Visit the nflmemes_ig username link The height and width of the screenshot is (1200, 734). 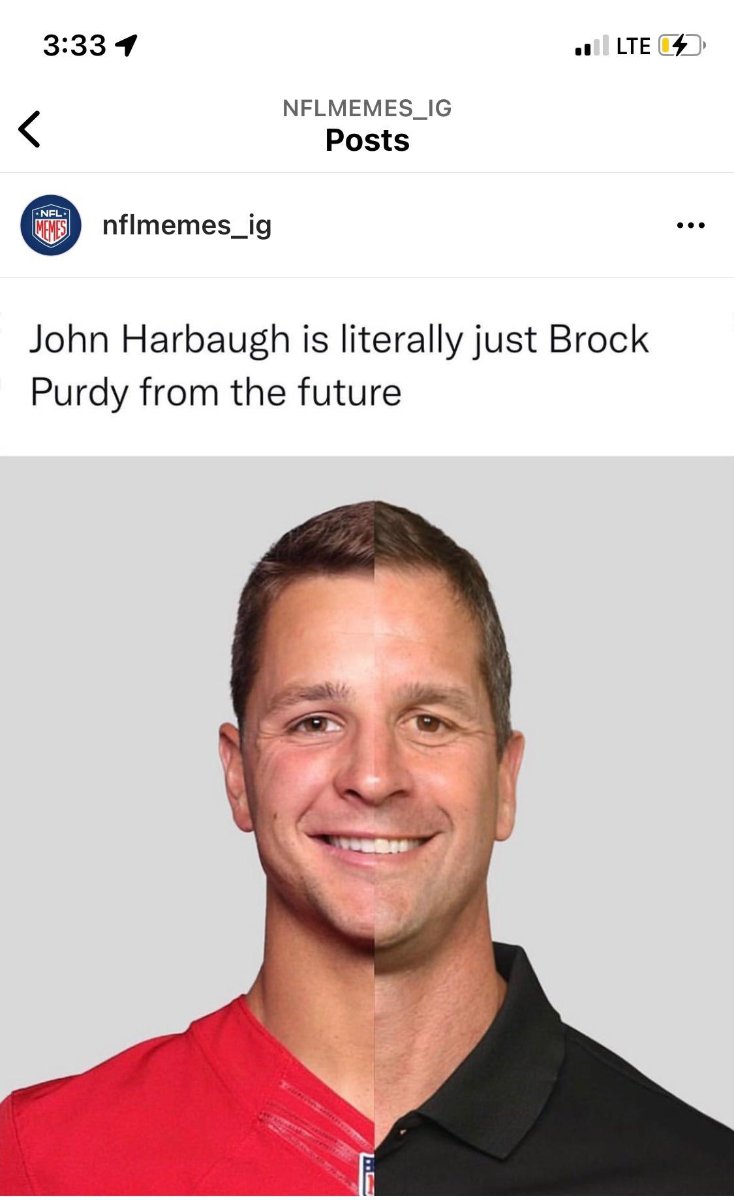click(186, 226)
